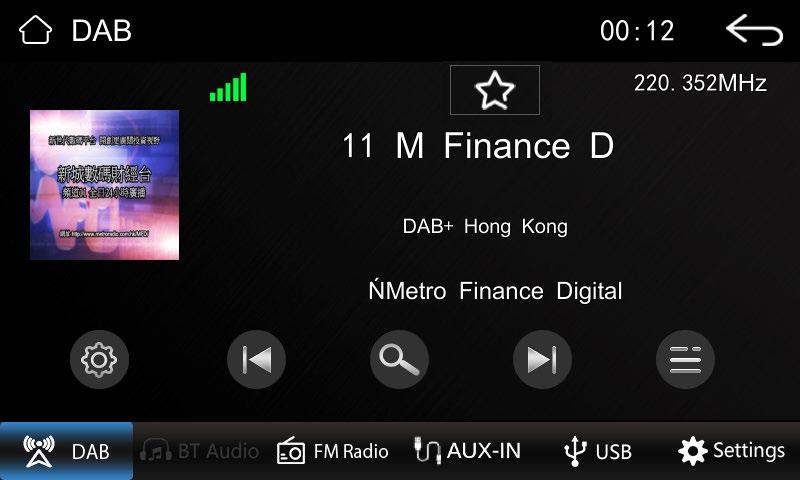Open the station list
The height and width of the screenshot is (480, 800).
685,358
